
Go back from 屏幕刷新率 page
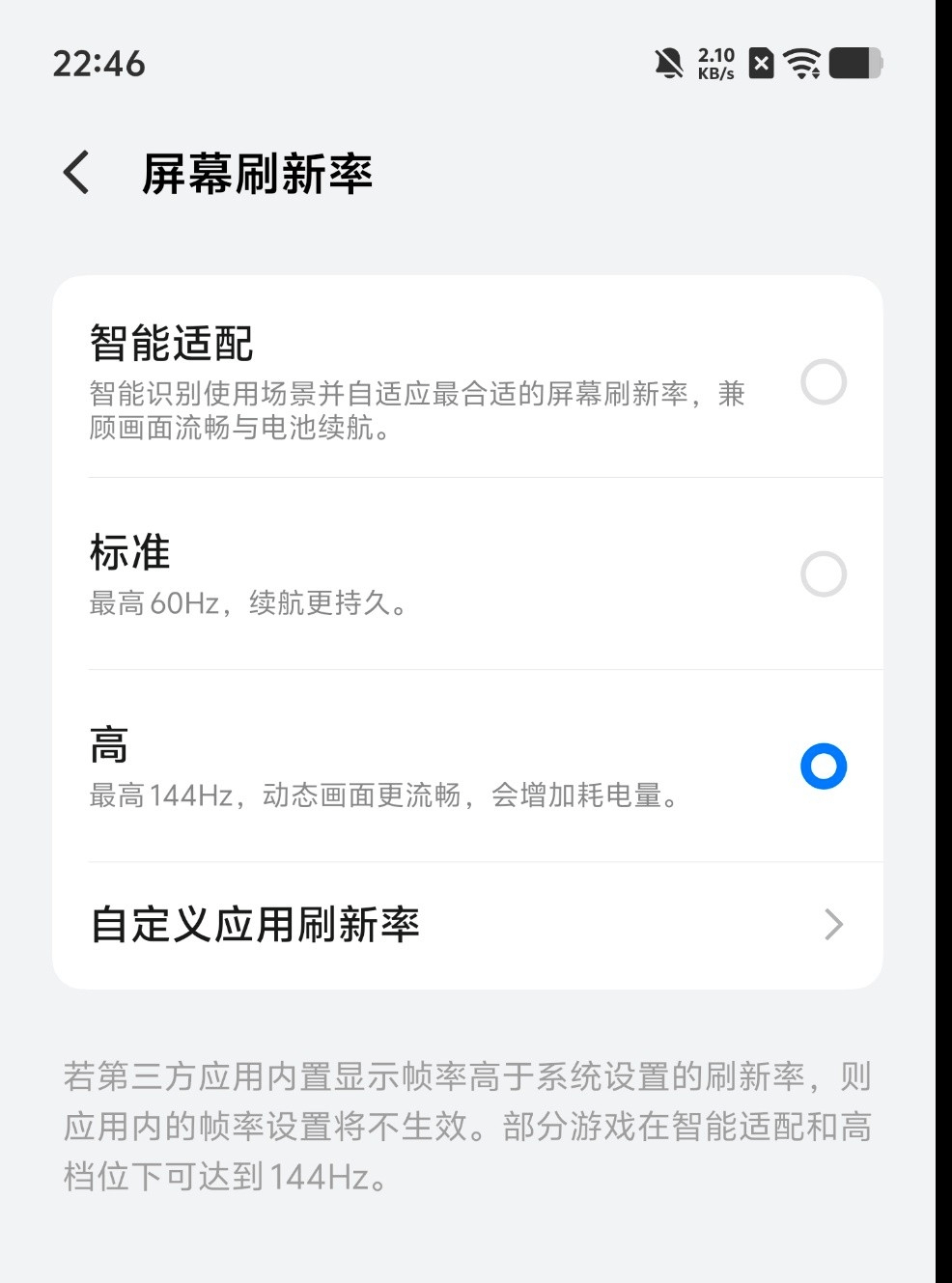pos(76,173)
